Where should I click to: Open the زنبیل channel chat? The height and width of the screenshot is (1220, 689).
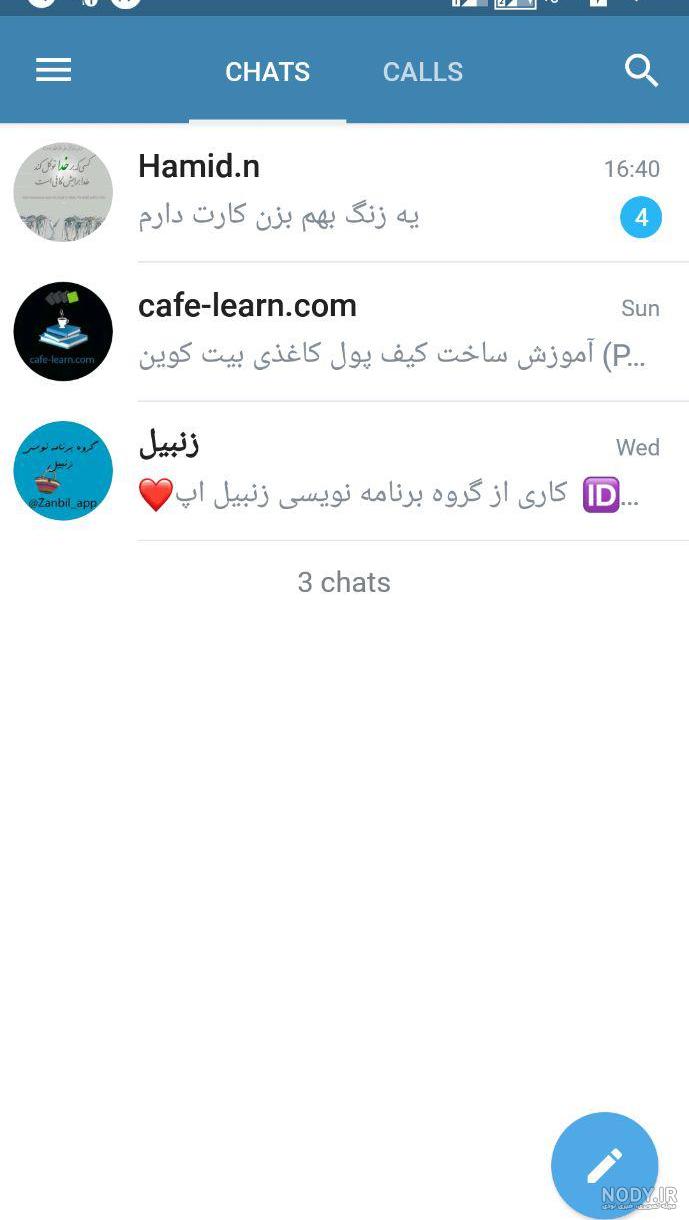[344, 471]
